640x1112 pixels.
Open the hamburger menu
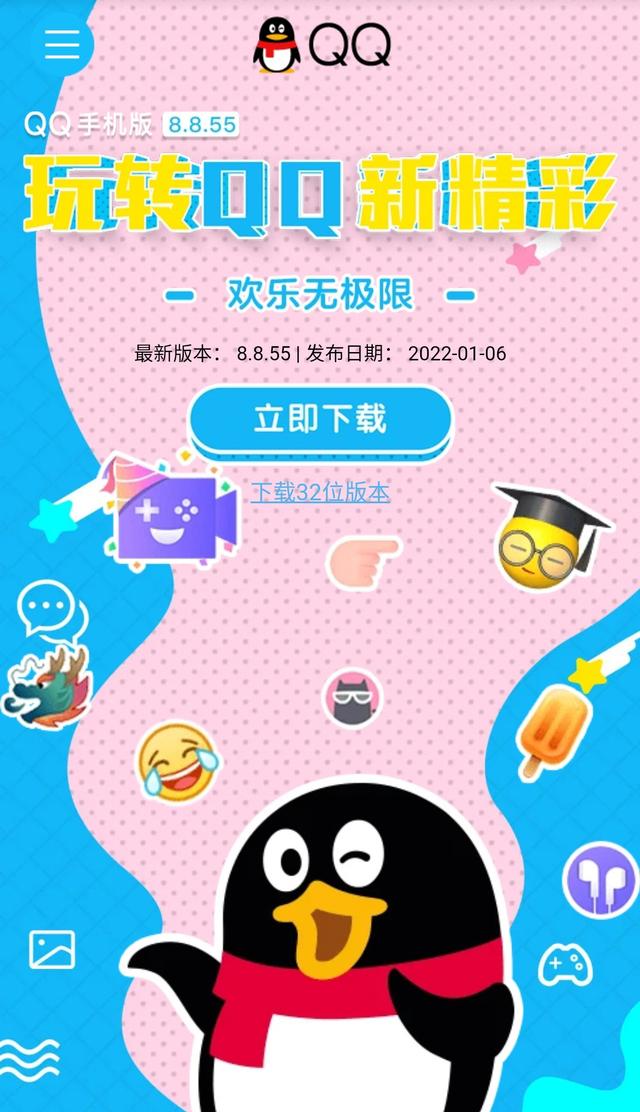[62, 44]
